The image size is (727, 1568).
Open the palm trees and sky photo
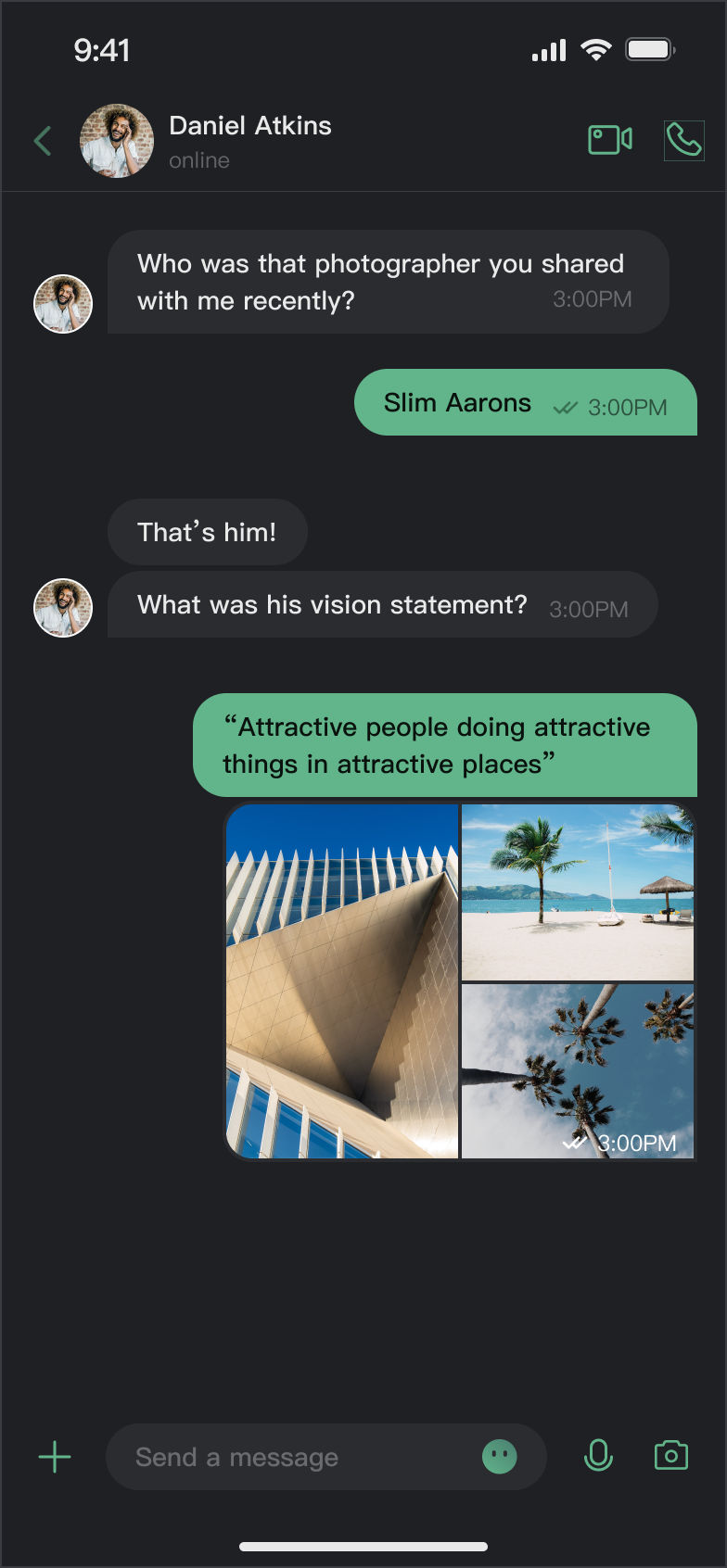pos(578,1070)
